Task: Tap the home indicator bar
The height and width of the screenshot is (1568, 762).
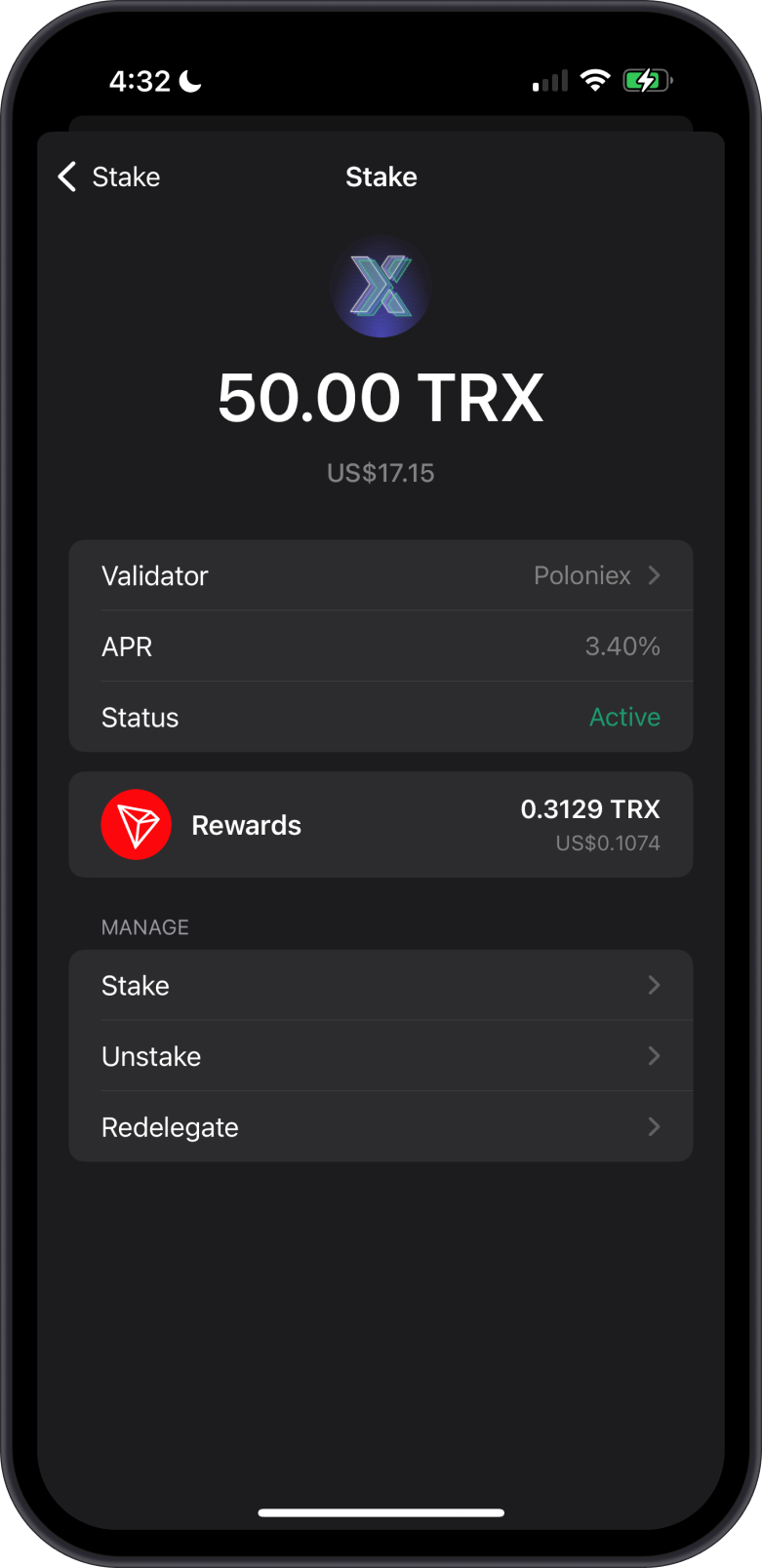Action: 381,1512
